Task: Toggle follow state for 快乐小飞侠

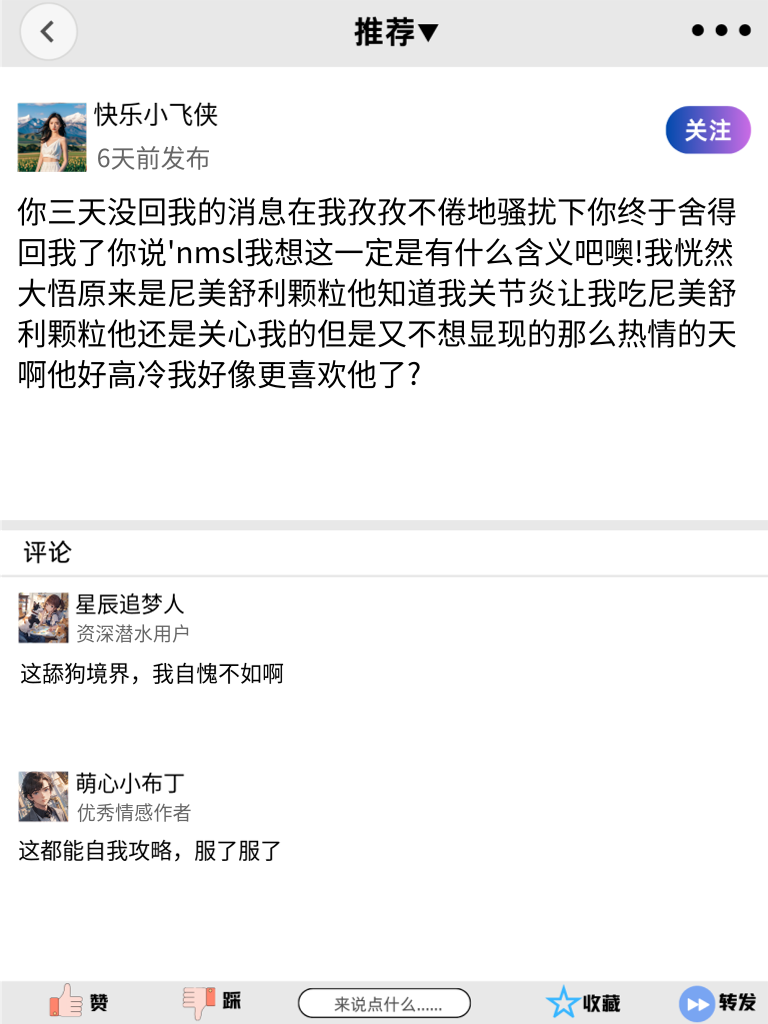Action: pyautogui.click(x=707, y=130)
